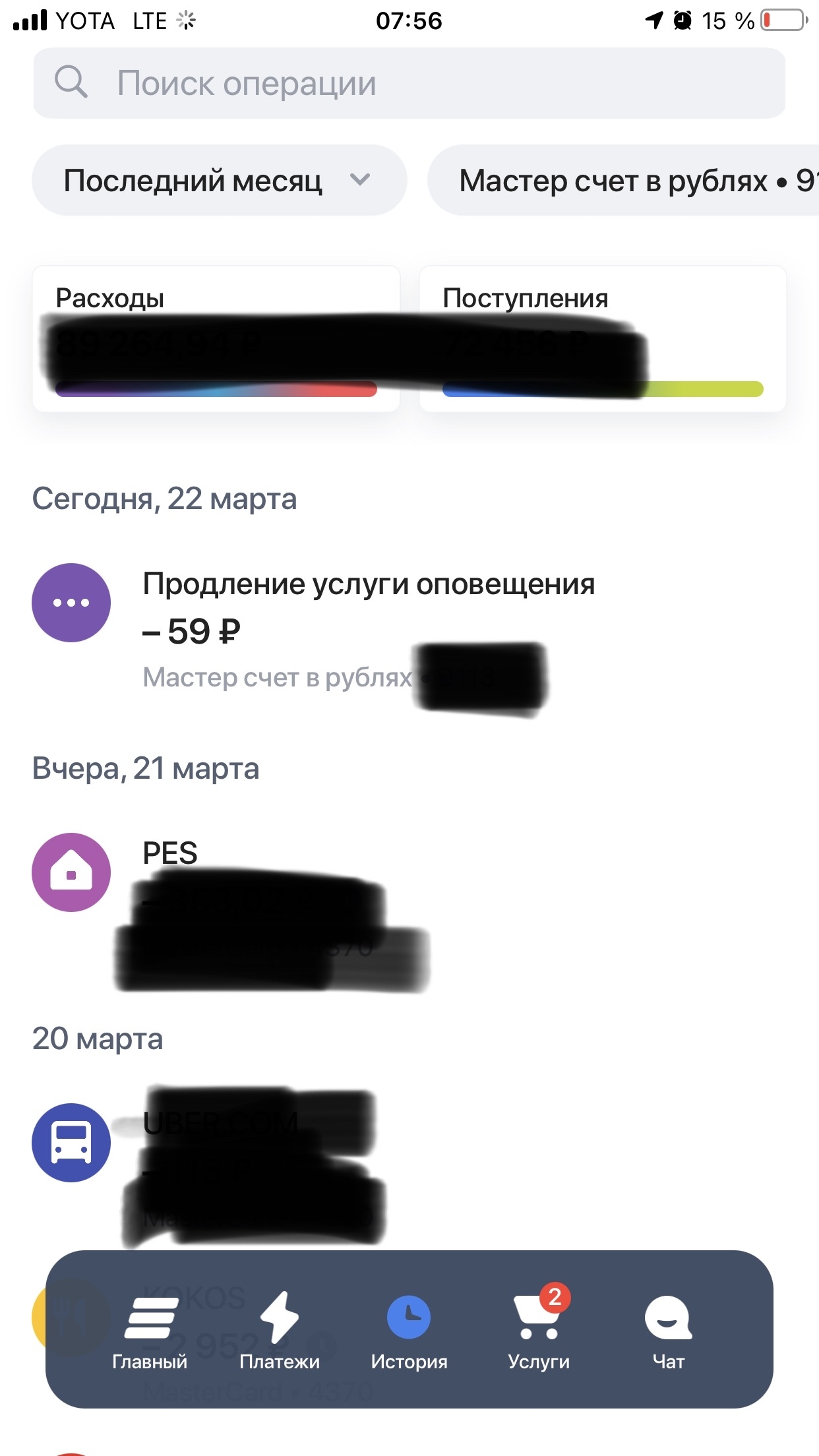The height and width of the screenshot is (1456, 819).
Task: Expand the Последний месяц period dropdown
Action: click(x=219, y=181)
